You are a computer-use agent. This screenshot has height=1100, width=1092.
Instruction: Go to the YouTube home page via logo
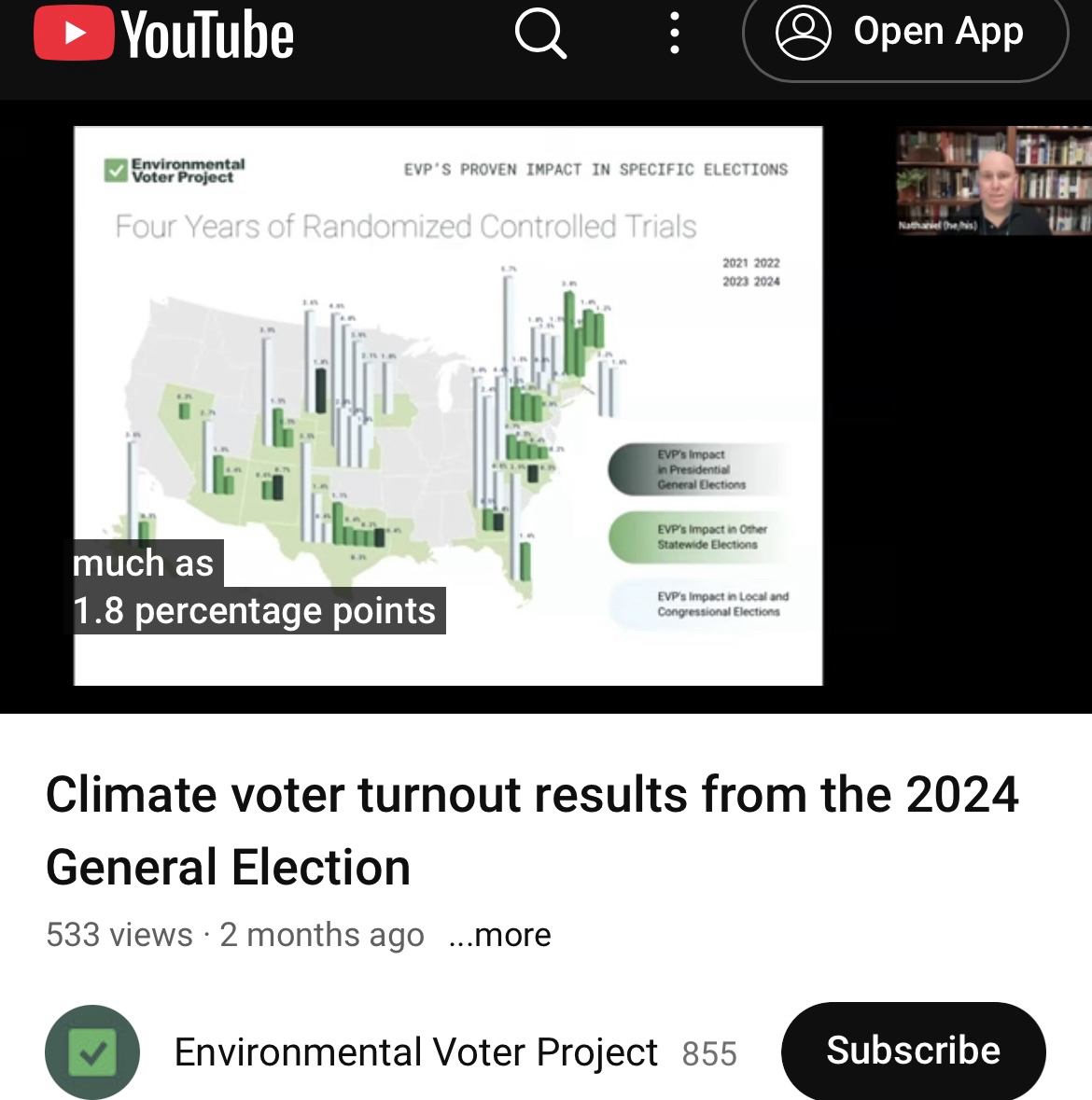click(164, 35)
